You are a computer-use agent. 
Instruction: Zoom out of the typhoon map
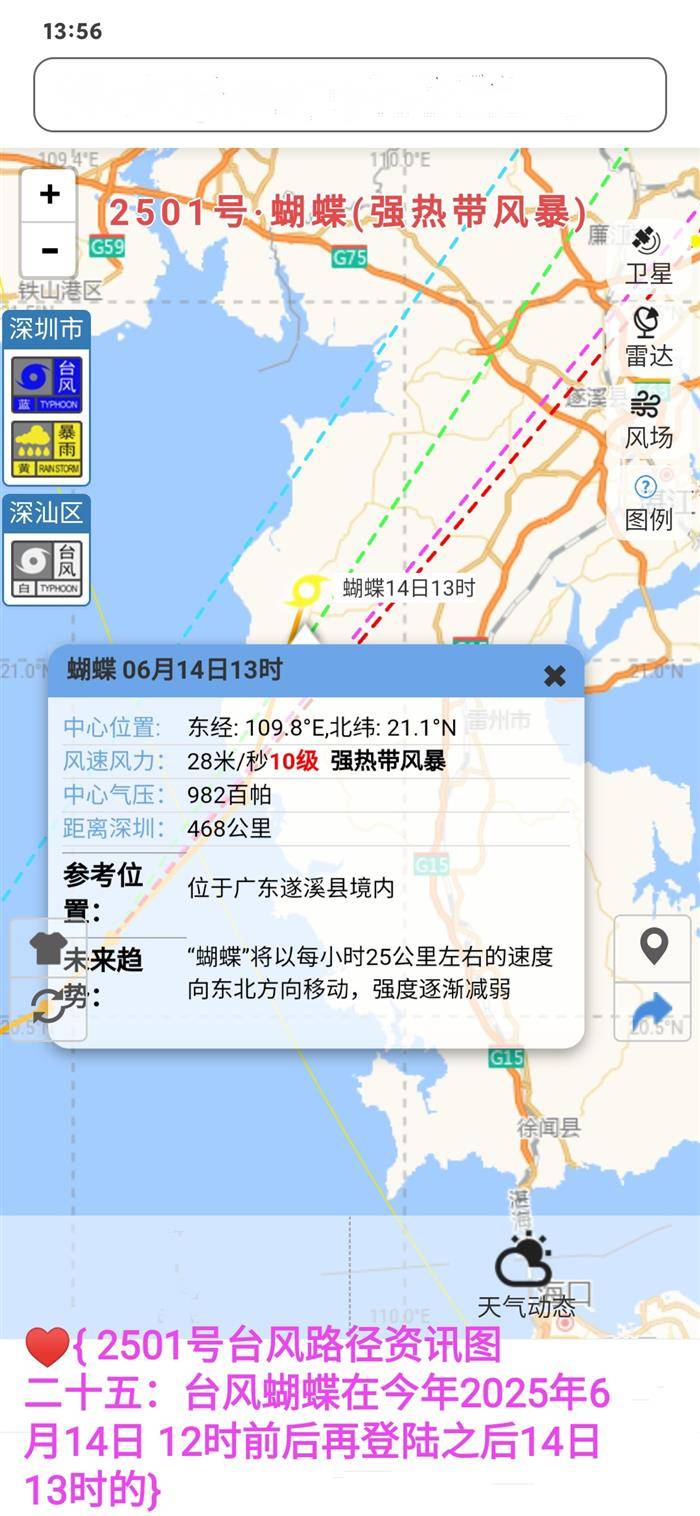(49, 250)
